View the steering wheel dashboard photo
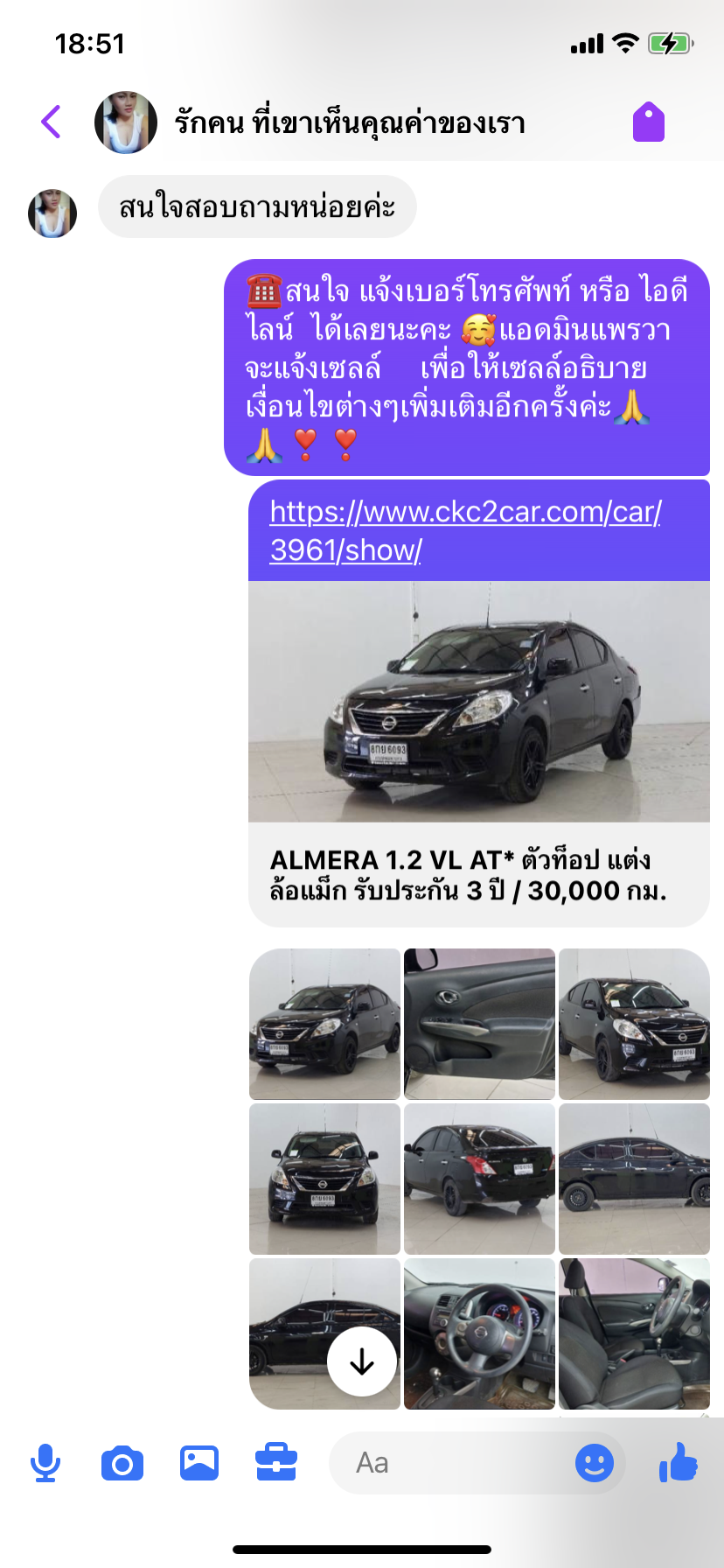724x1568 pixels. [479, 1333]
